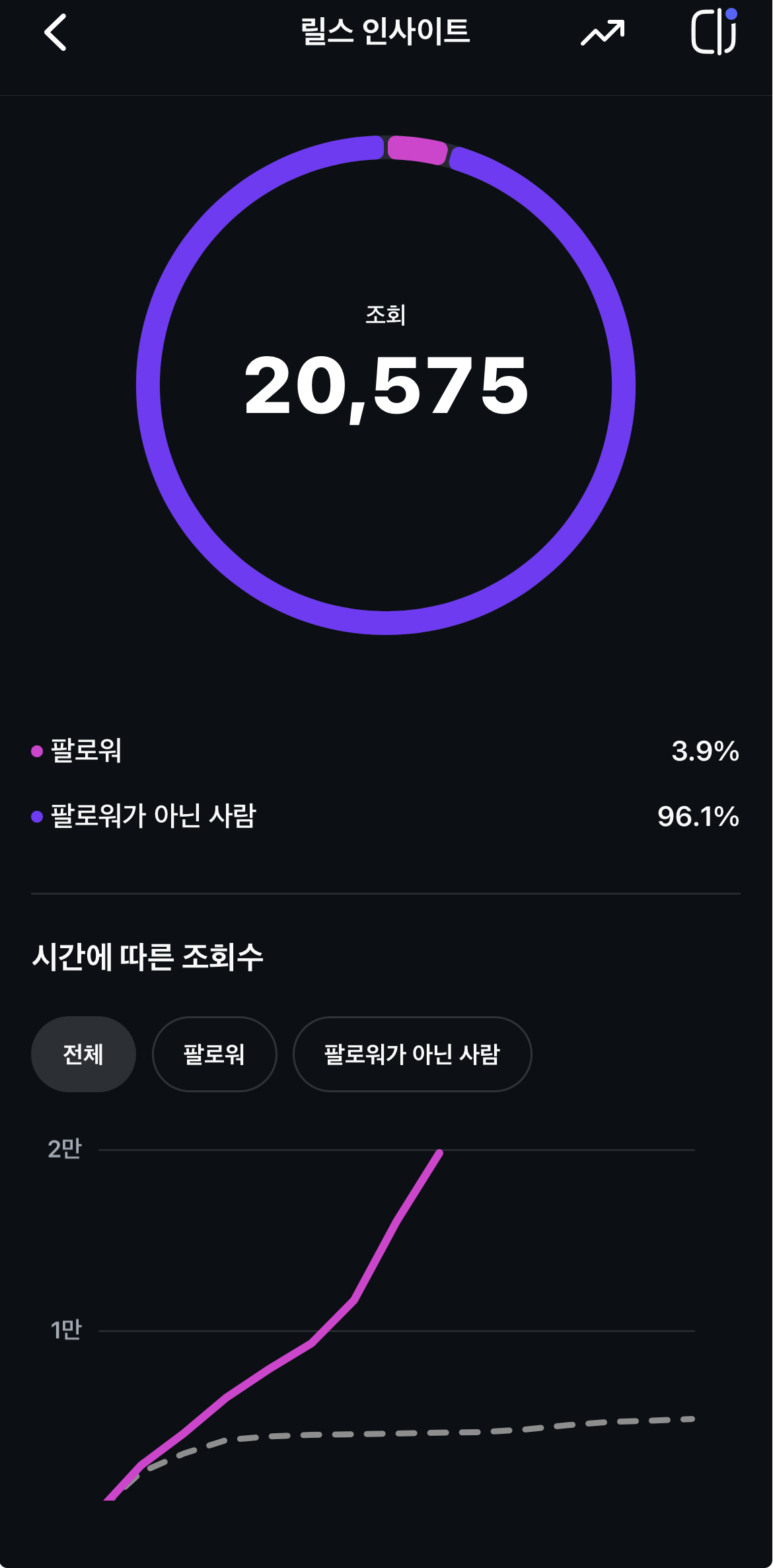Switch on the 팔로워가 아닌 사람 filter chip
Image resolution: width=773 pixels, height=1568 pixels.
[x=411, y=1053]
